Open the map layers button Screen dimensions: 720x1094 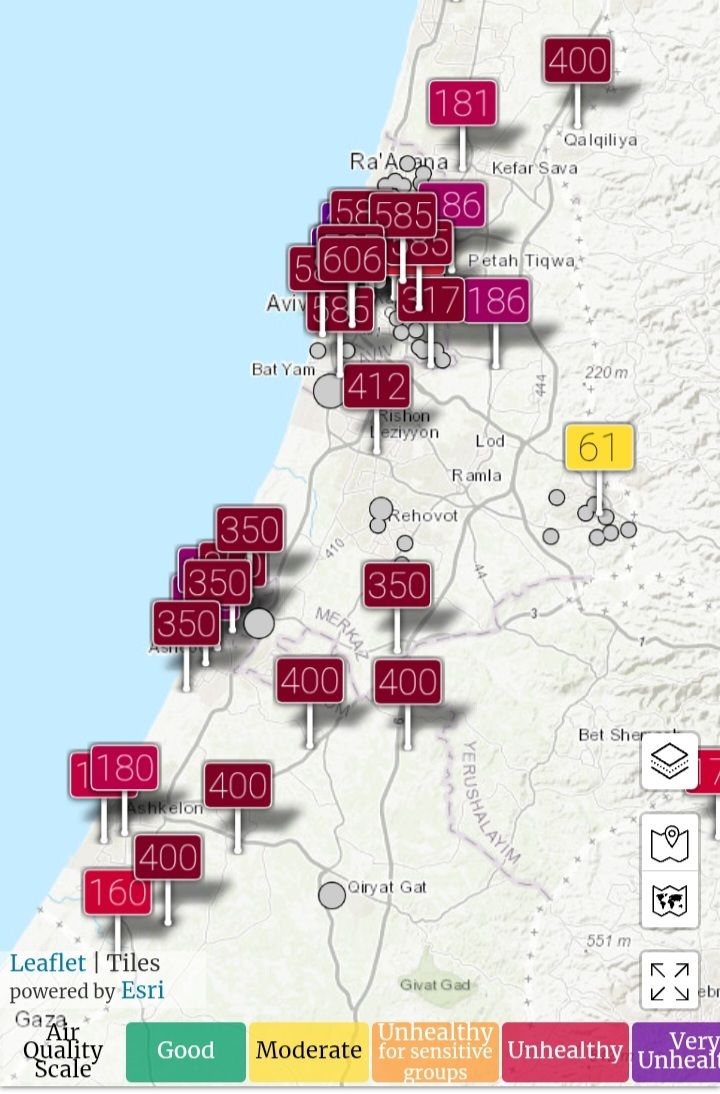click(x=669, y=762)
